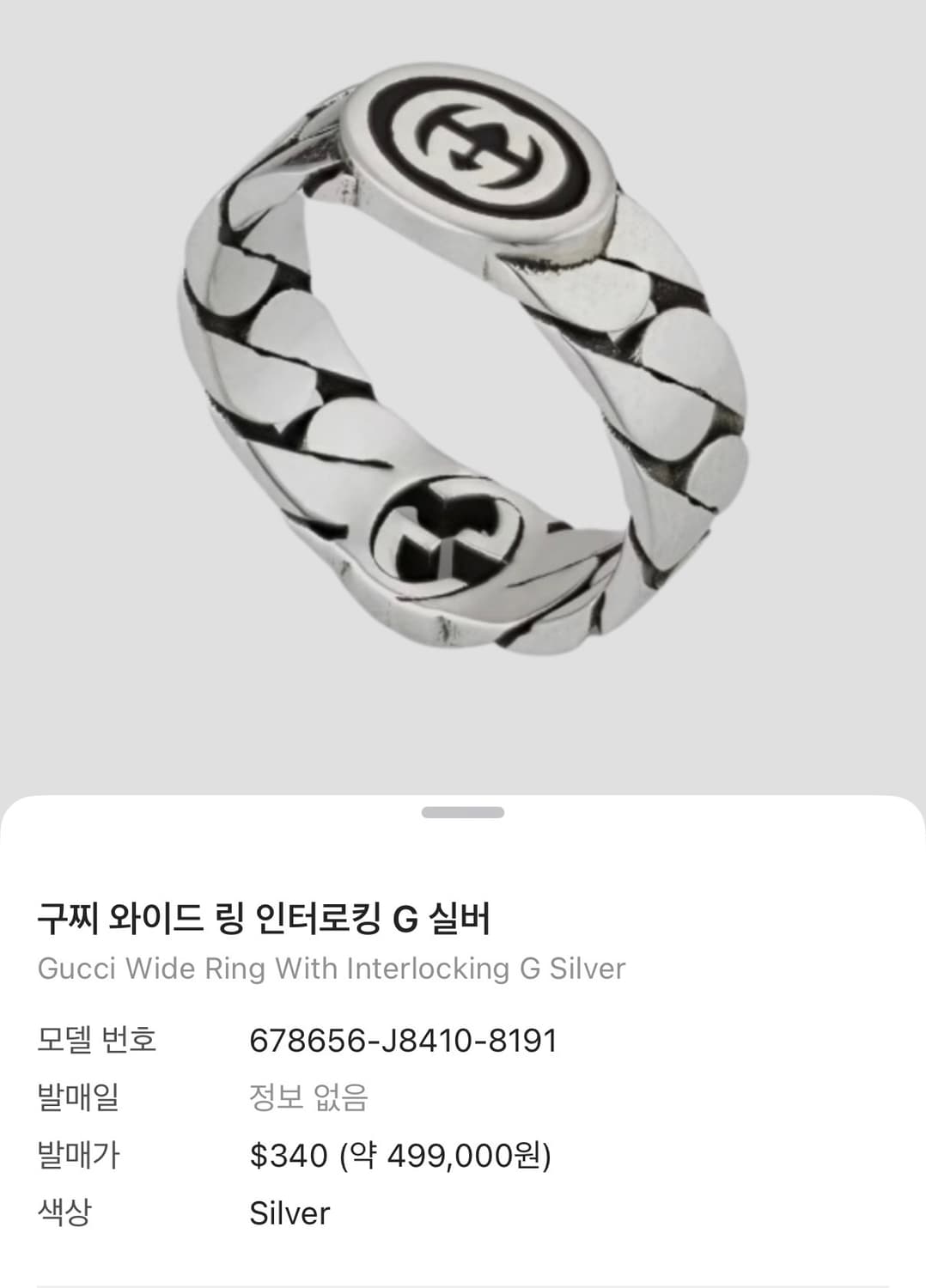
Task: Select the Silver color value
Action: pos(289,1214)
